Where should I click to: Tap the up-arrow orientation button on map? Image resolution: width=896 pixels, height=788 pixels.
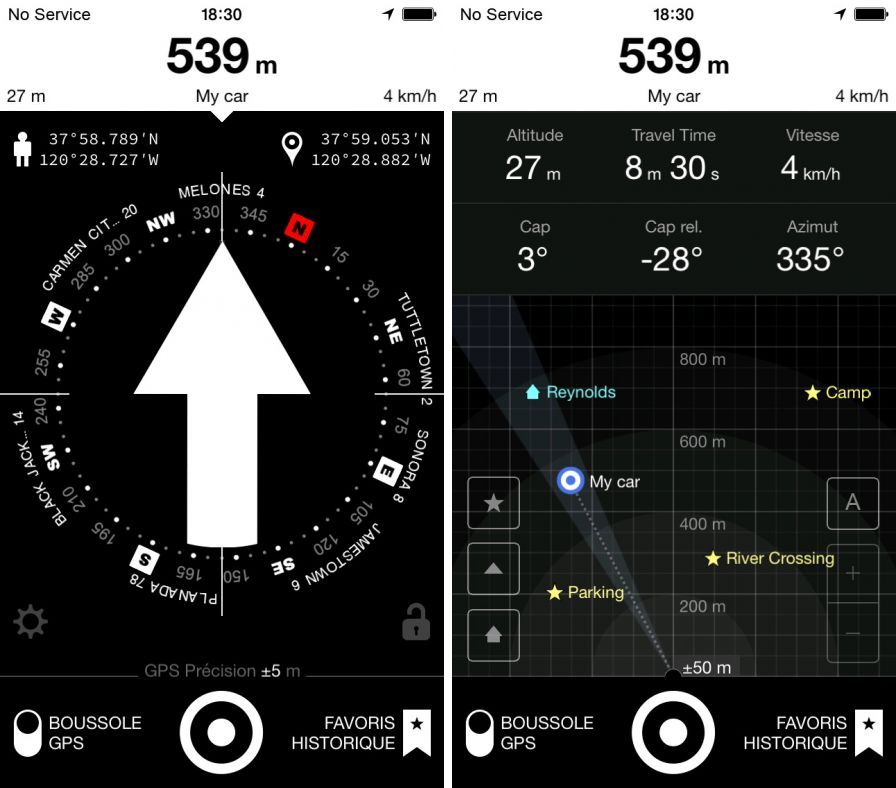coord(493,568)
